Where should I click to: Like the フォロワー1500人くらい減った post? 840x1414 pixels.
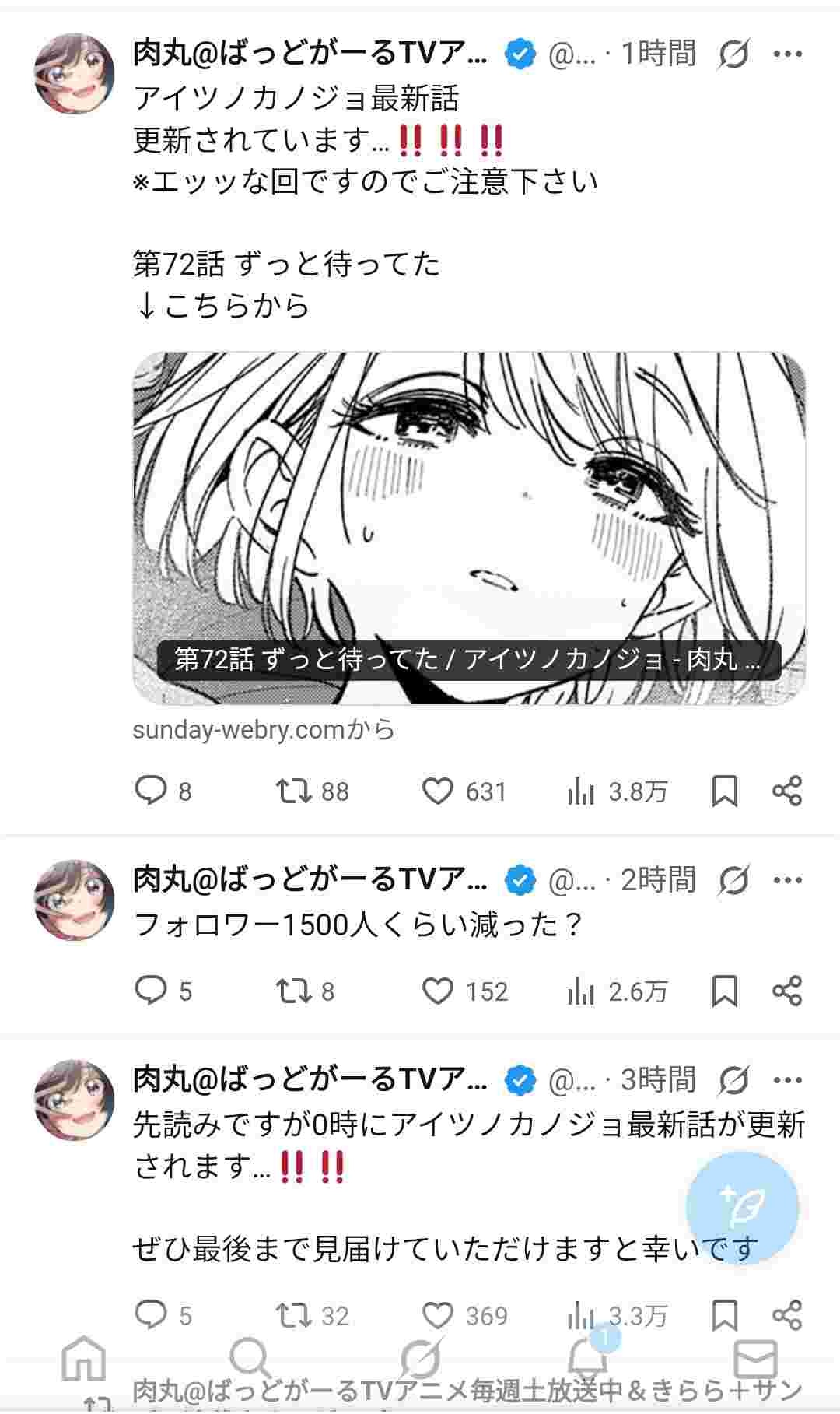point(438,991)
